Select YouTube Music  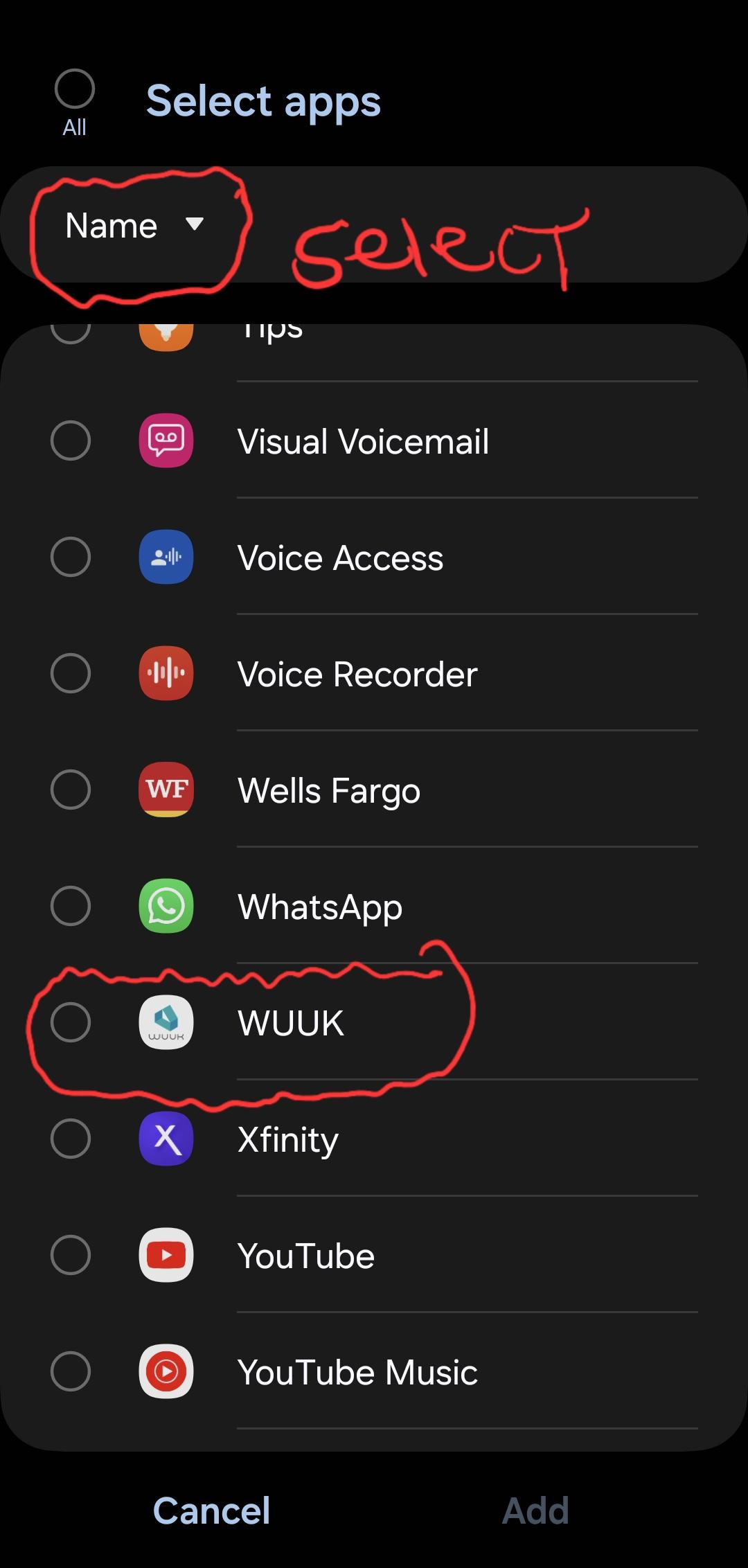point(71,1371)
